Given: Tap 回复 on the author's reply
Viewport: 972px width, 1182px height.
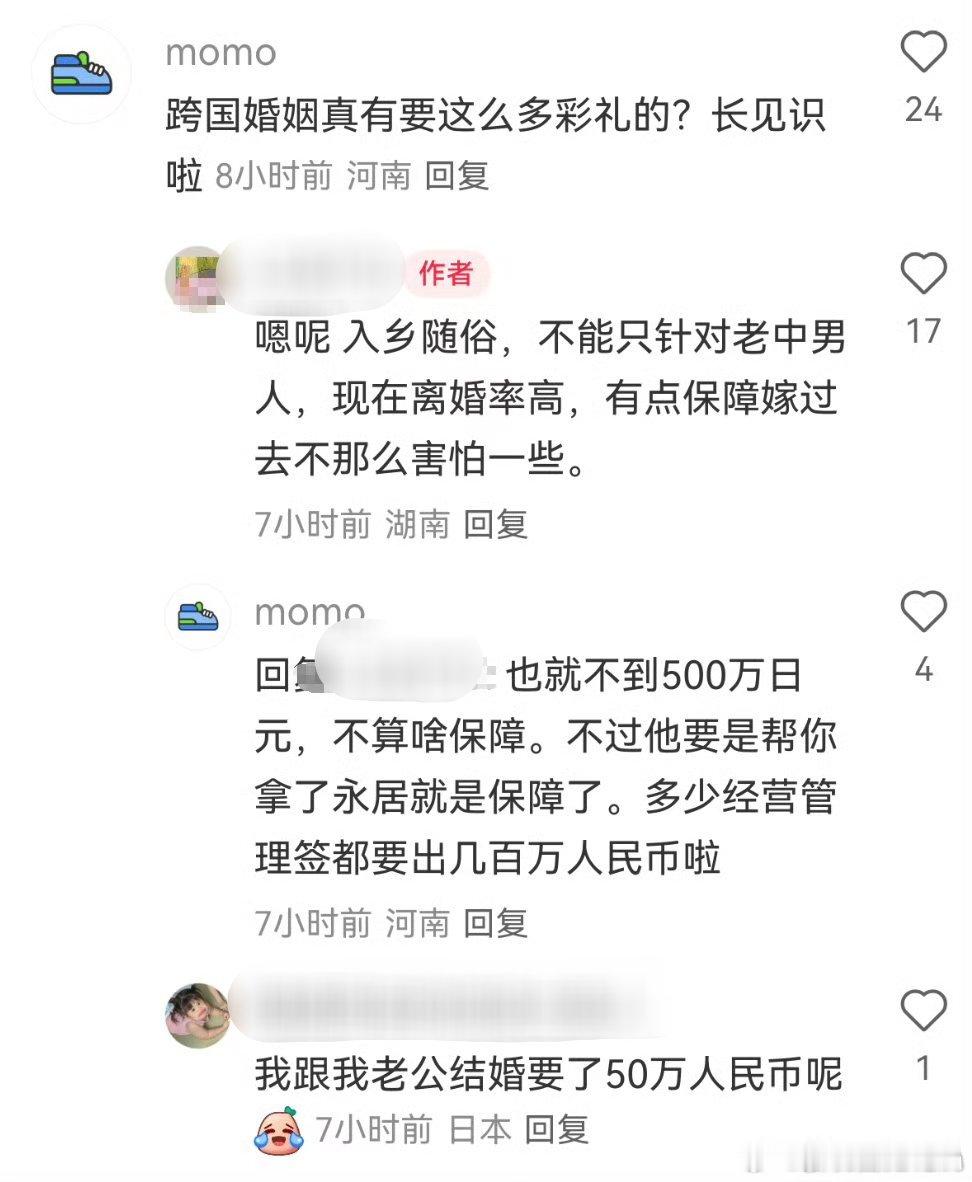Looking at the screenshot, I should coord(498,520).
